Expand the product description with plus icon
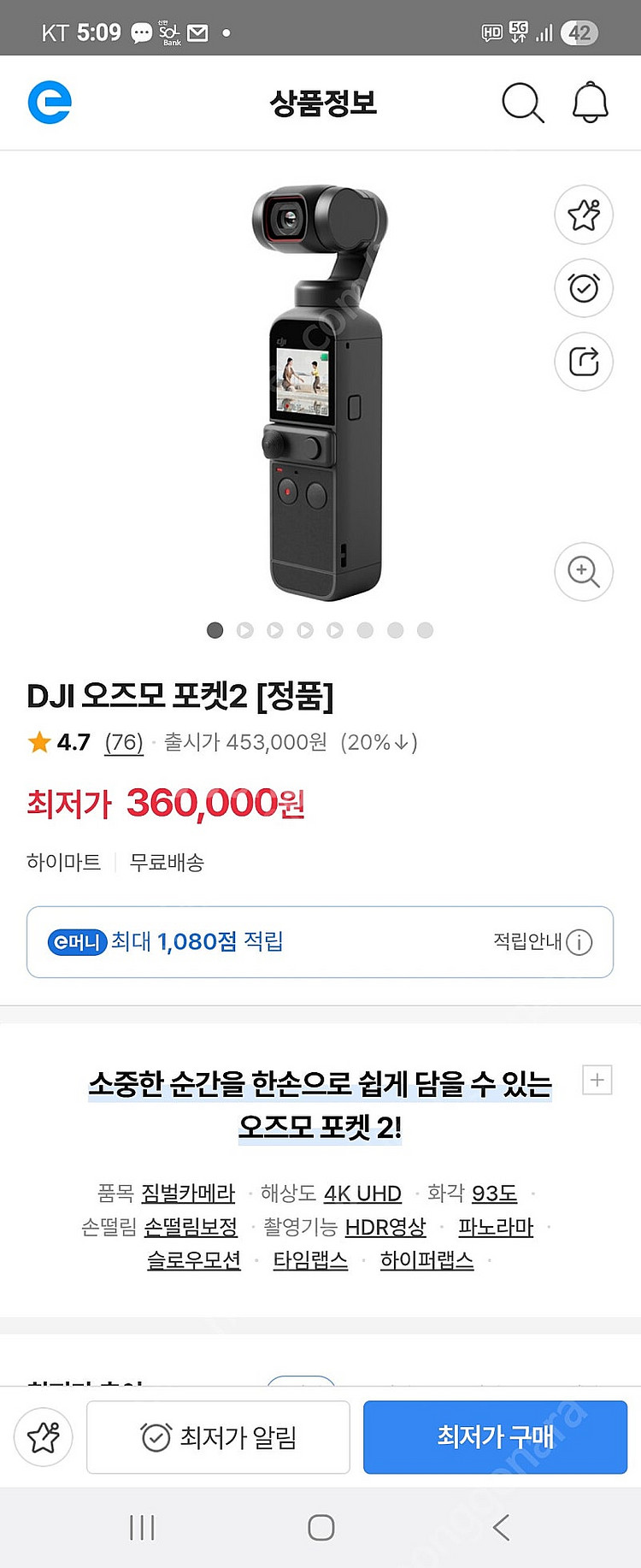 click(x=596, y=1081)
